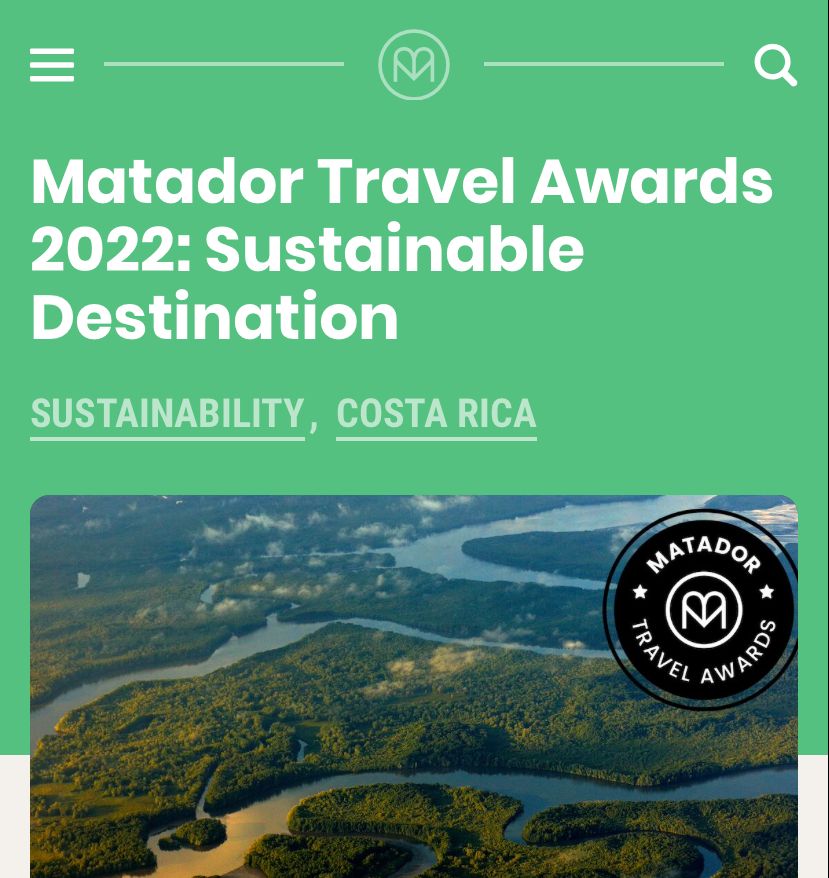Tap the Matador logo to go home
Viewport: 829px width, 878px height.
coord(414,65)
